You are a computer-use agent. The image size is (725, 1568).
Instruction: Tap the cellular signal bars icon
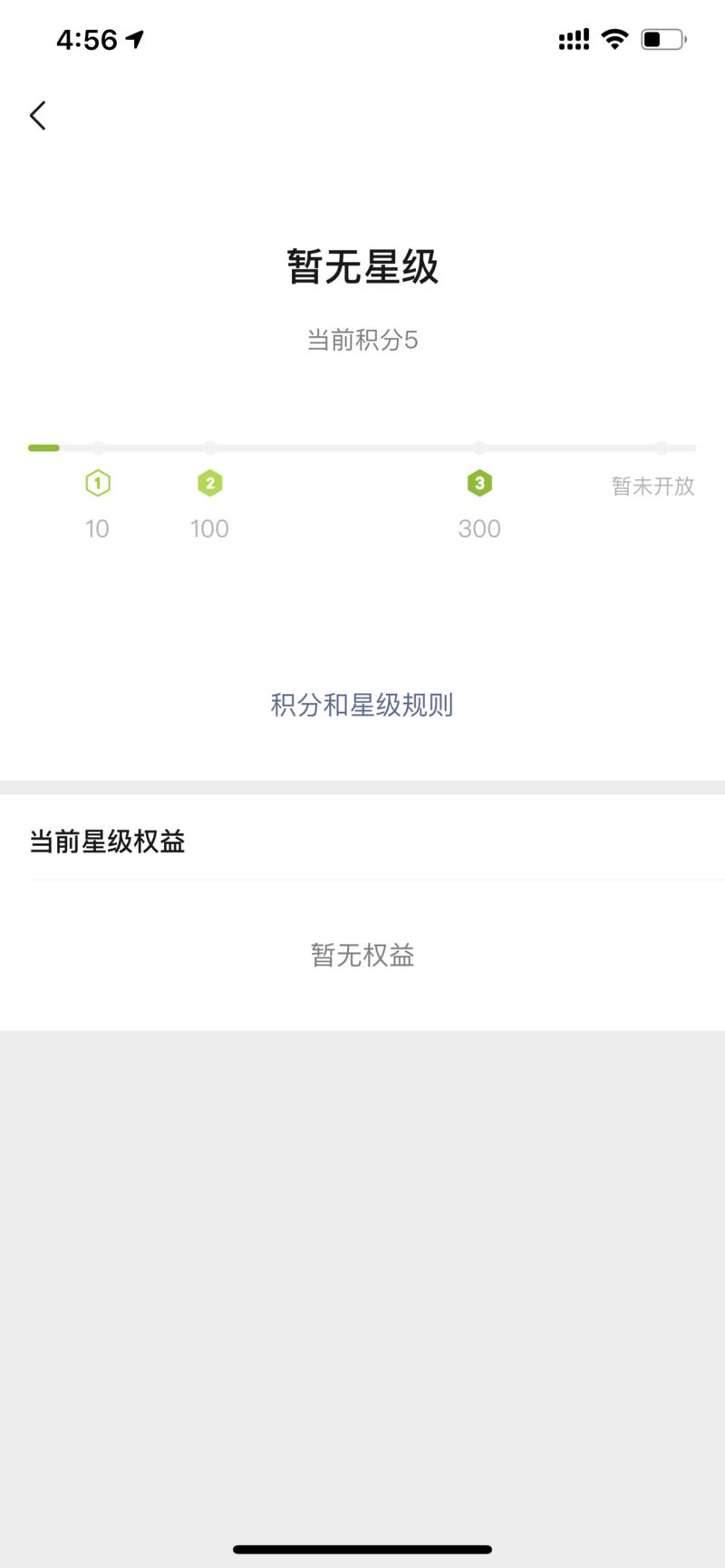coord(571,38)
